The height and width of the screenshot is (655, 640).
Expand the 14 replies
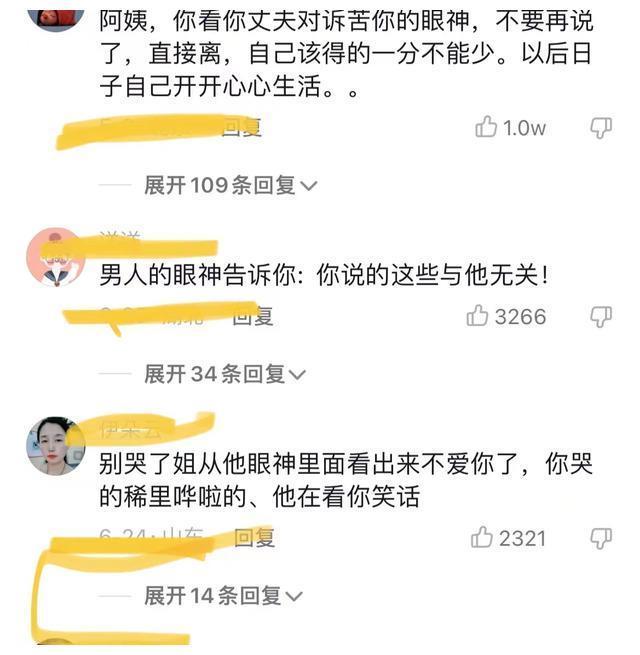coord(224,596)
